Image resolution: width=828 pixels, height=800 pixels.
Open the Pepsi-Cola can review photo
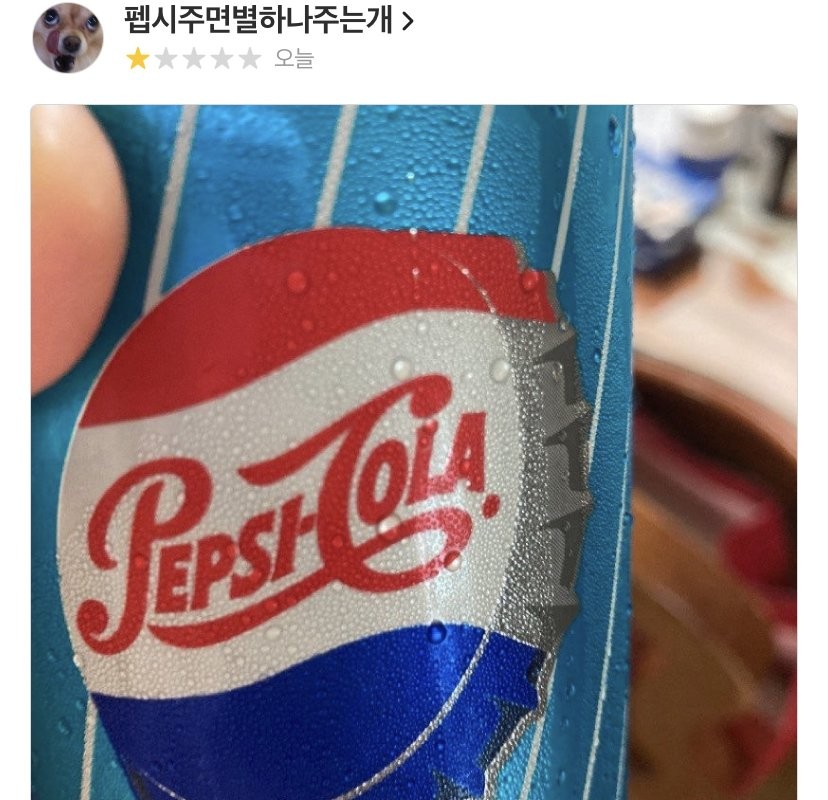[414, 450]
